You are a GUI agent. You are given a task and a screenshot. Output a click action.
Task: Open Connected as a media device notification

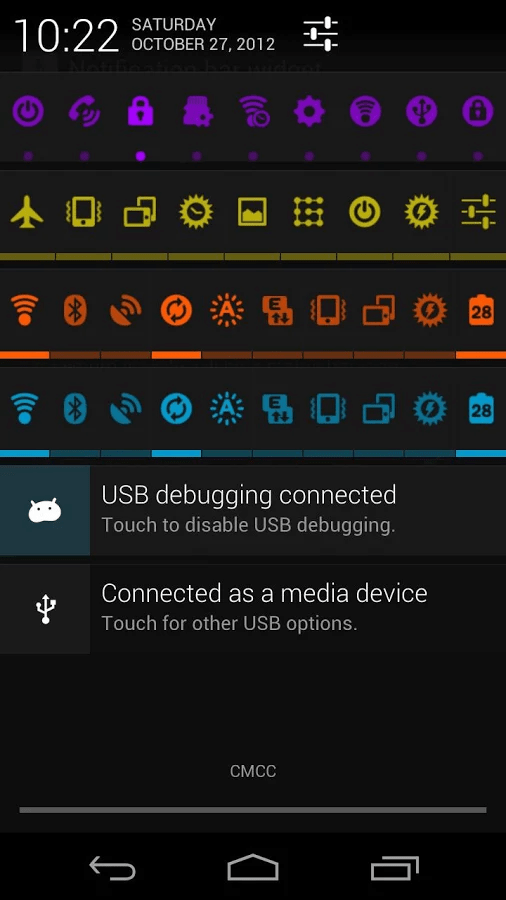253,609
